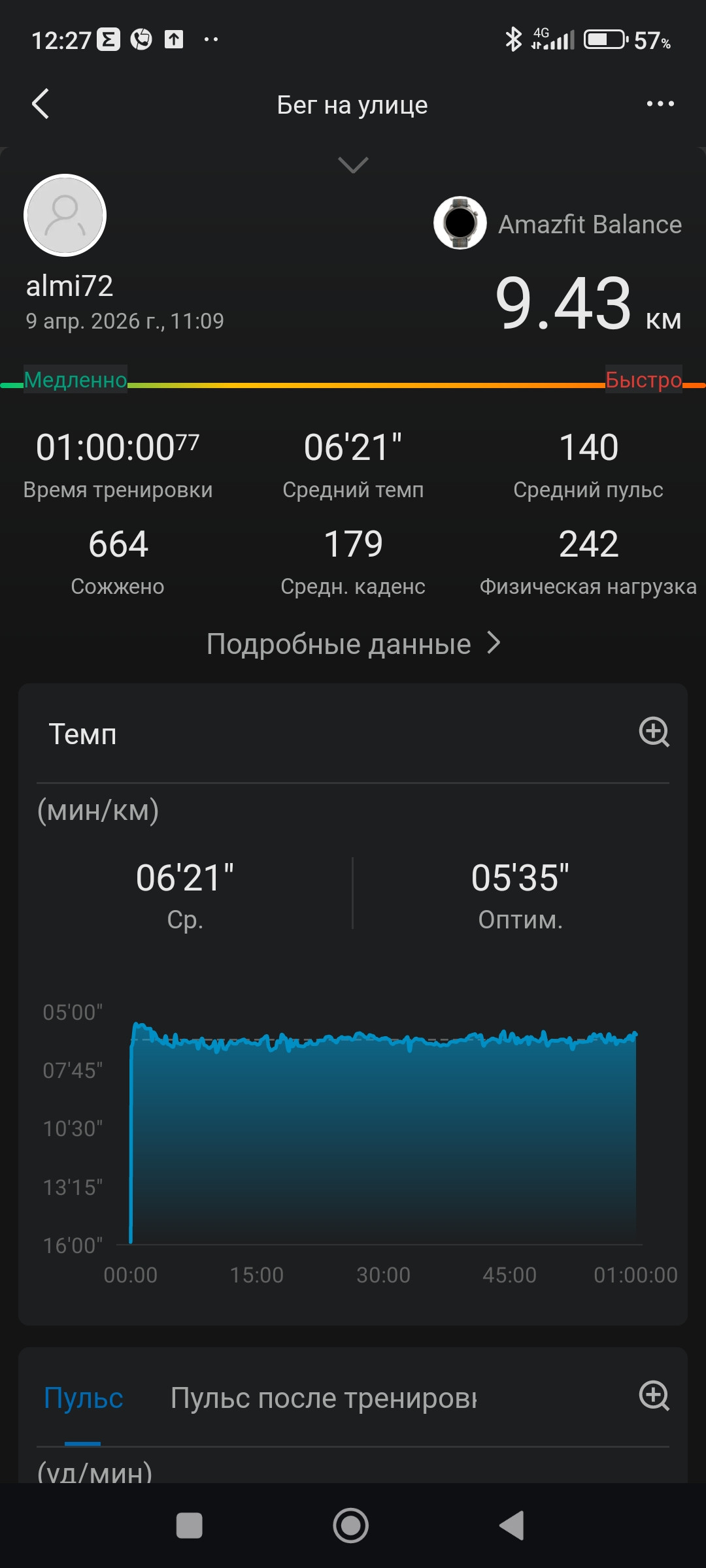
Task: Zoom into the Темп chart
Action: click(654, 732)
